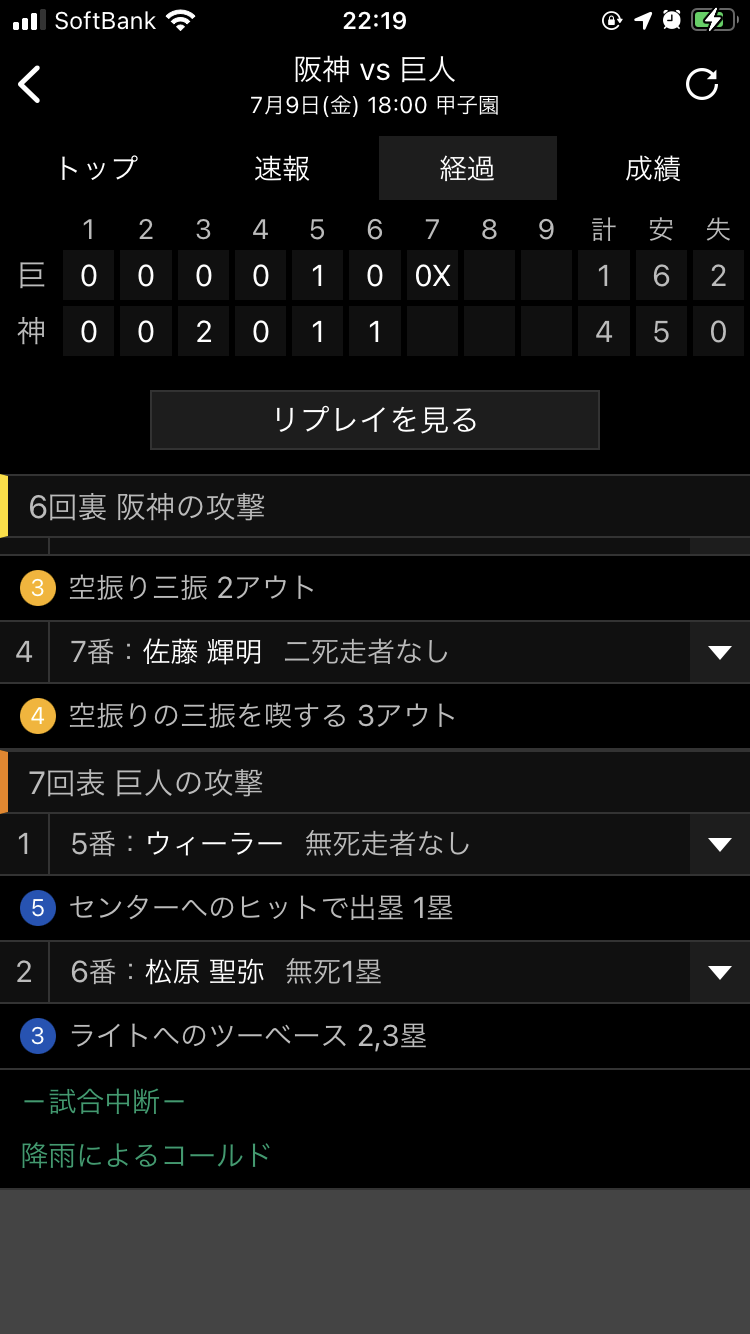Select the 経過 tab
This screenshot has width=750, height=1334.
[467, 169]
